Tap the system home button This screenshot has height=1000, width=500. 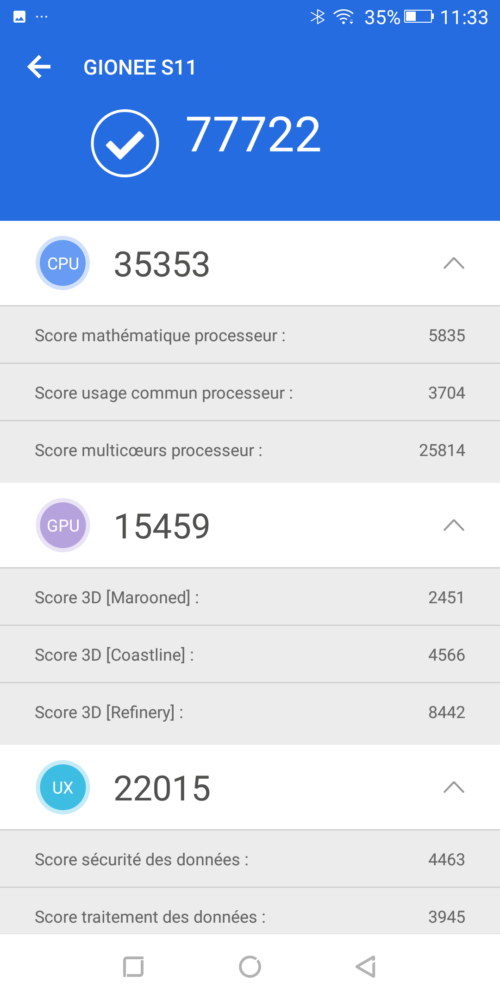250,967
